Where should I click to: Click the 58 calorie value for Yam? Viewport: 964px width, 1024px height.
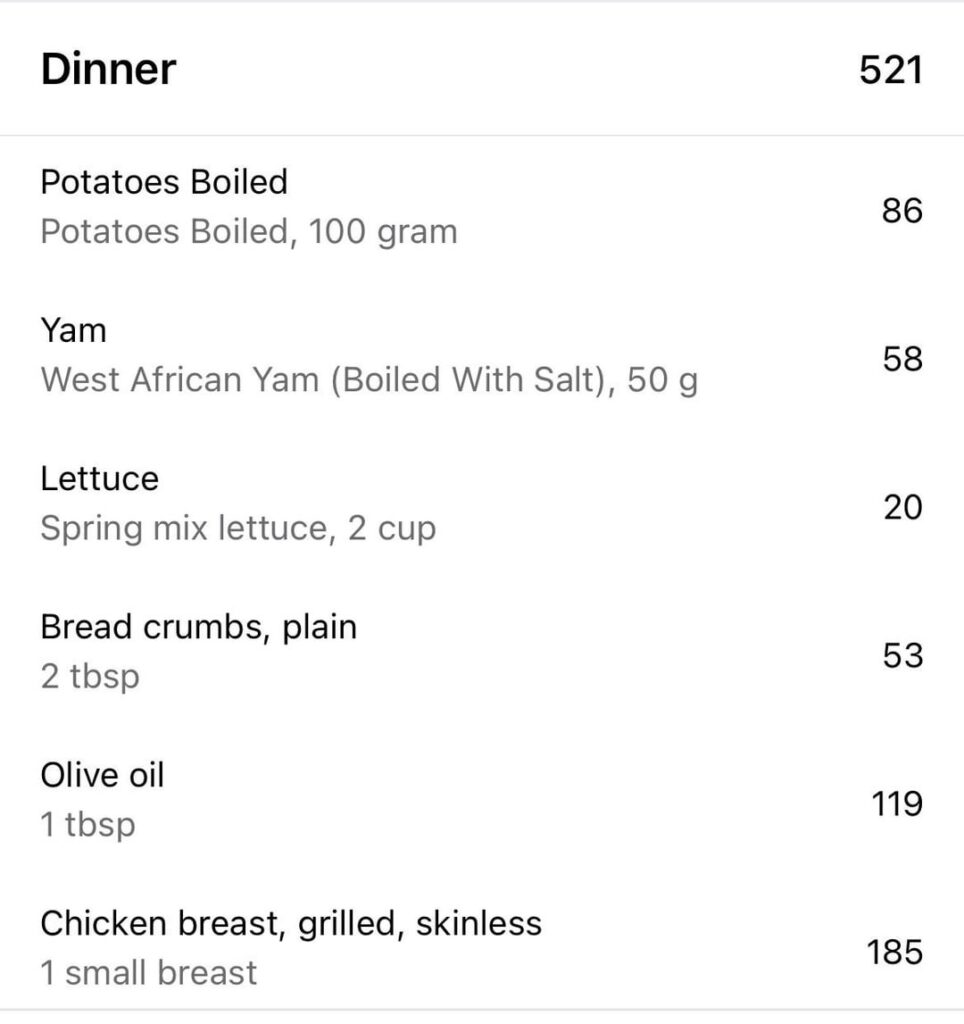(x=903, y=359)
